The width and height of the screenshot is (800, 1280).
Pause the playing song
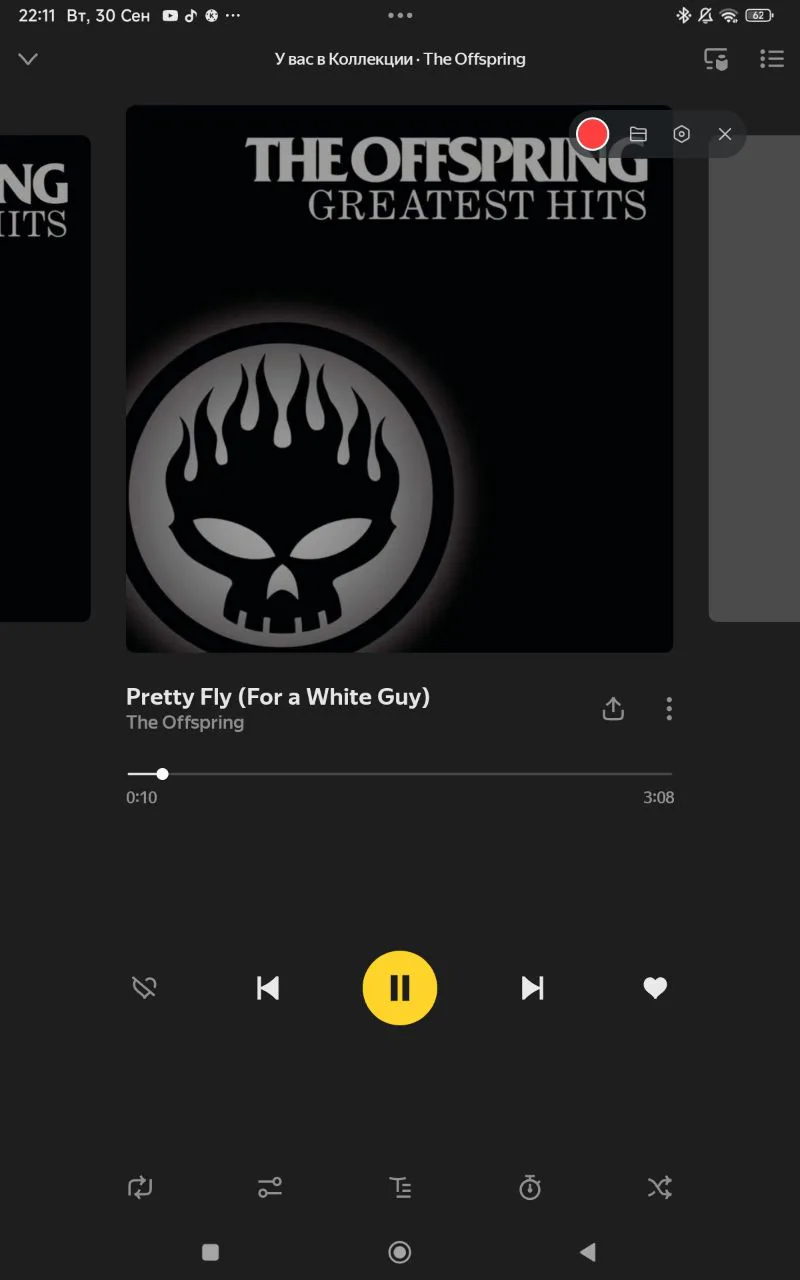click(x=400, y=988)
